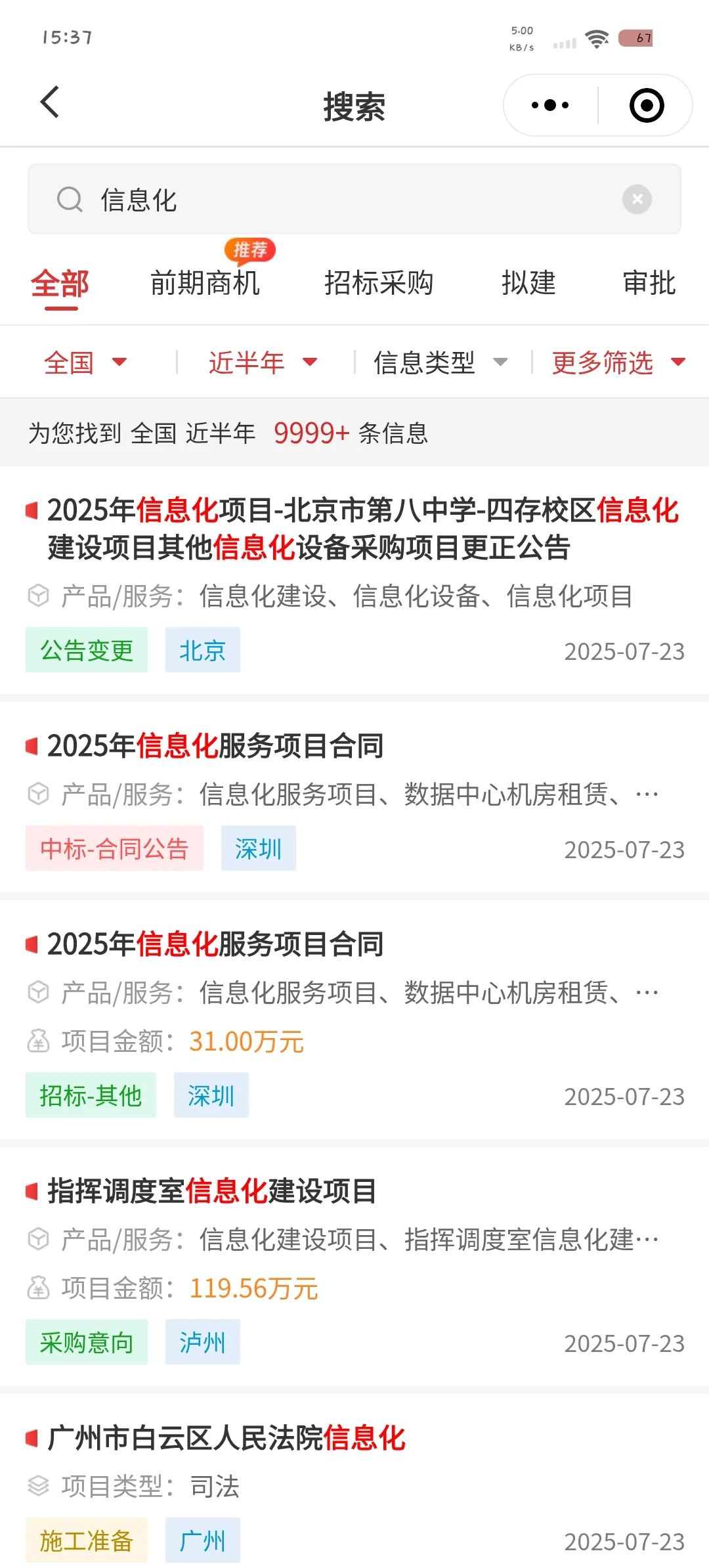Expand the 全国 region filter
This screenshot has height=1568, width=709.
click(x=85, y=362)
